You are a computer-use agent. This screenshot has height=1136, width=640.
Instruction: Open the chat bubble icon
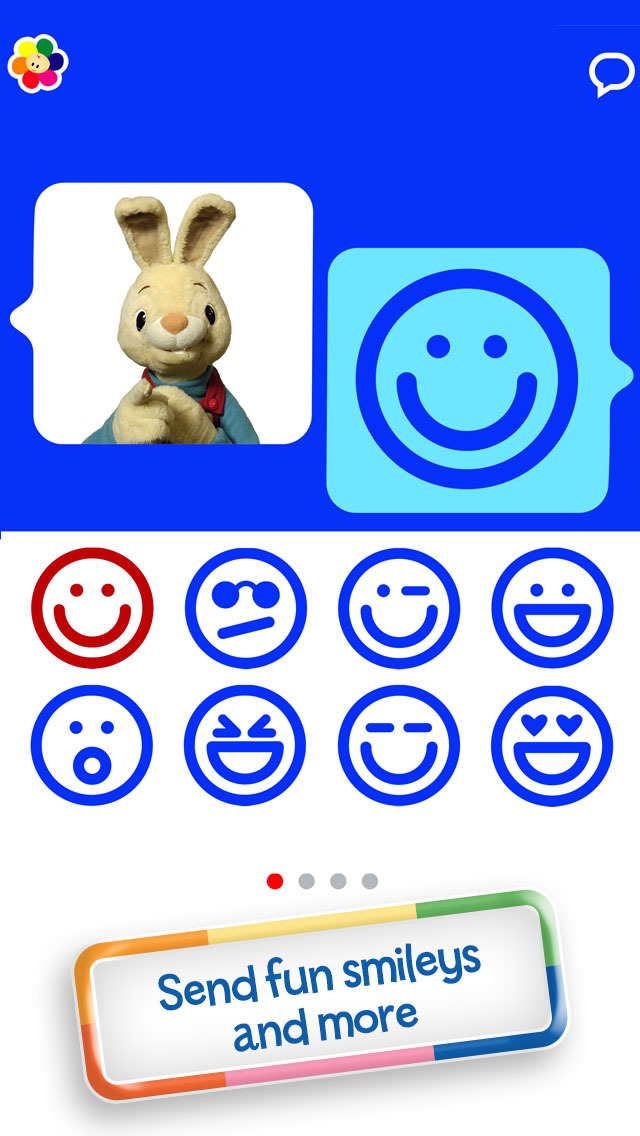pyautogui.click(x=611, y=74)
